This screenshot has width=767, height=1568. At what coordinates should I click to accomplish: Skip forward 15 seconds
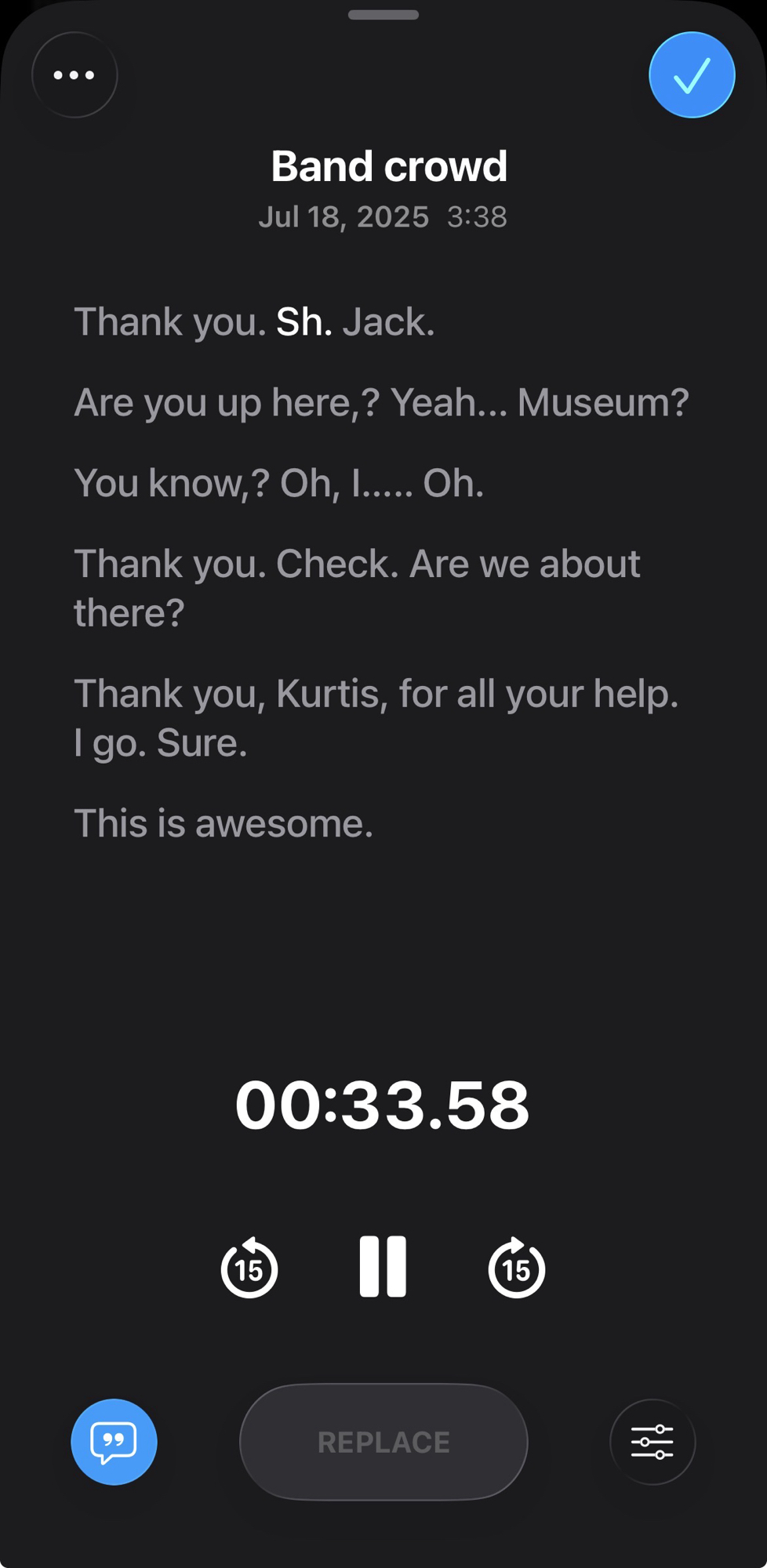pos(516,1268)
